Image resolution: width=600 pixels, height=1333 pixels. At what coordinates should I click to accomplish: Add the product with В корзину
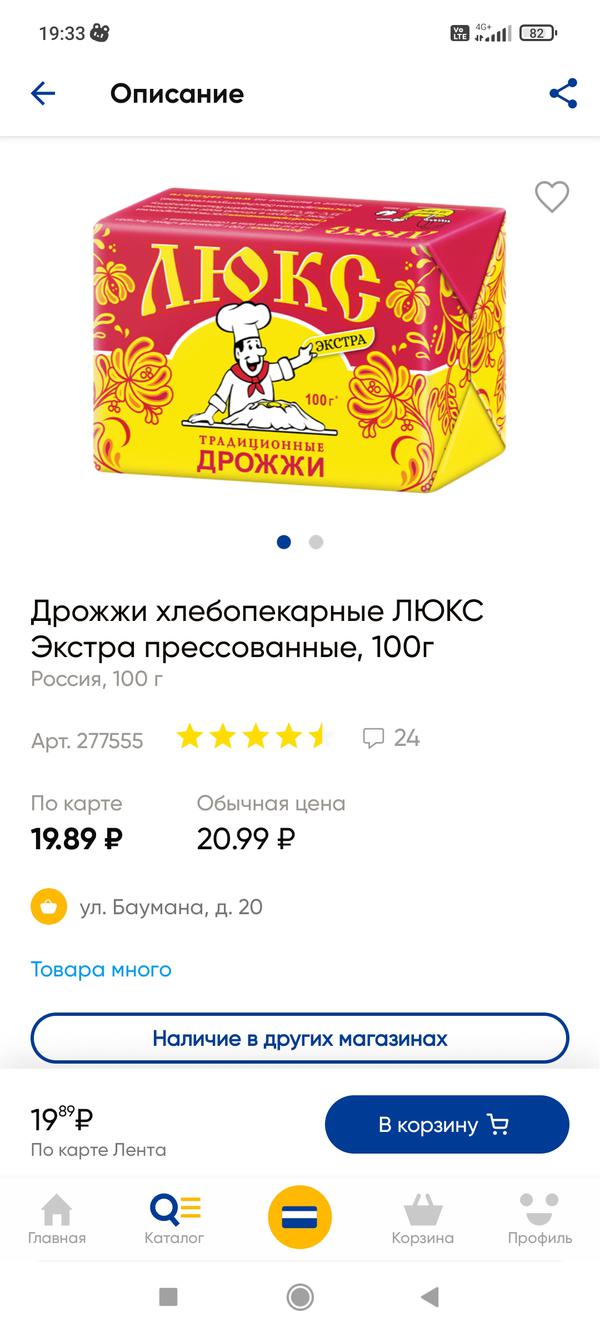click(446, 1124)
